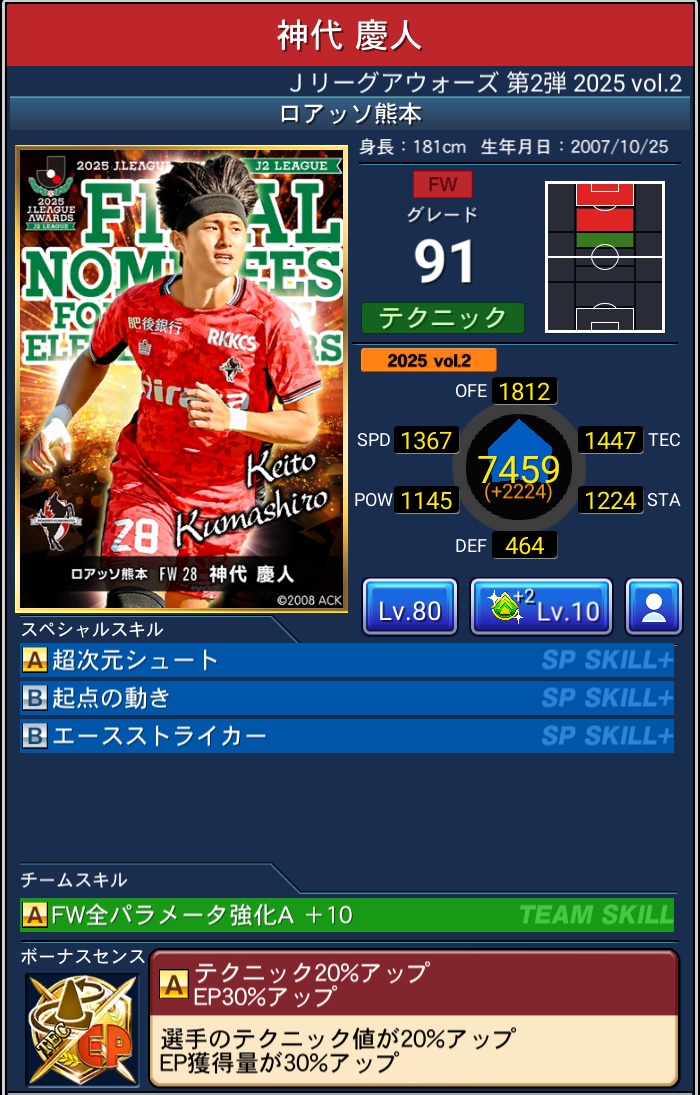700x1095 pixels.
Task: Enlarge the 神代 慶人 player card image
Action: 181,379
